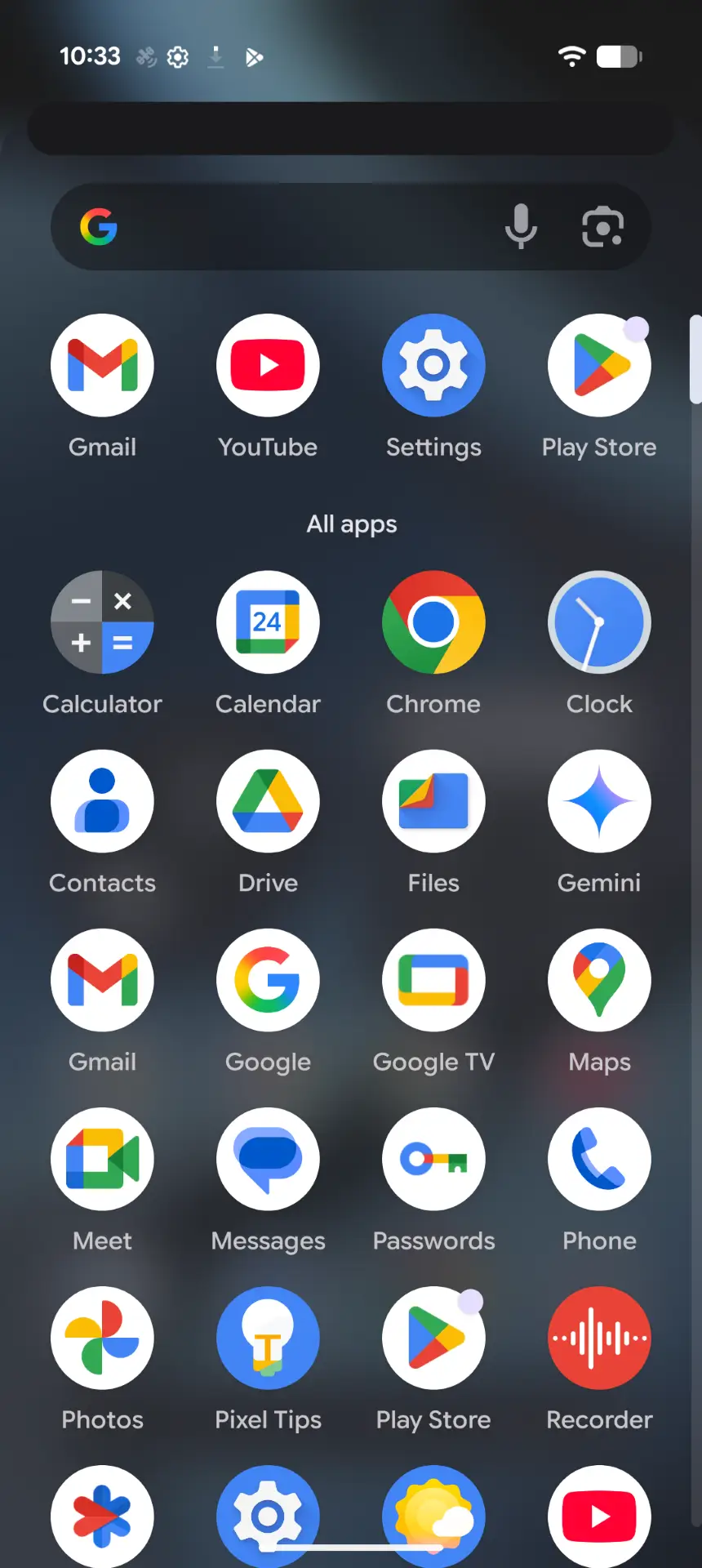Open Contacts
This screenshot has width=702, height=1568.
click(102, 801)
